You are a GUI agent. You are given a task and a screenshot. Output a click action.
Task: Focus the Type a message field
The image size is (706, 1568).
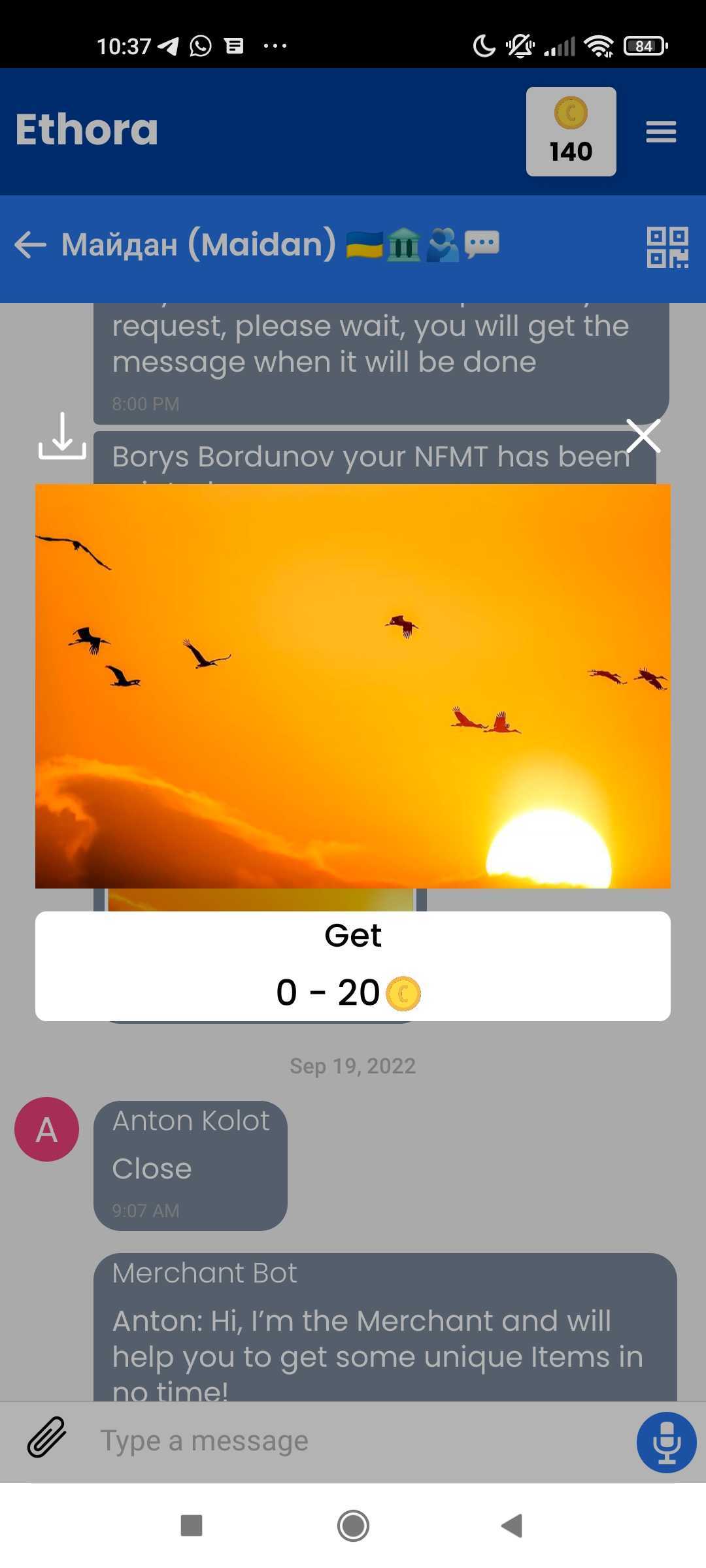(353, 1441)
